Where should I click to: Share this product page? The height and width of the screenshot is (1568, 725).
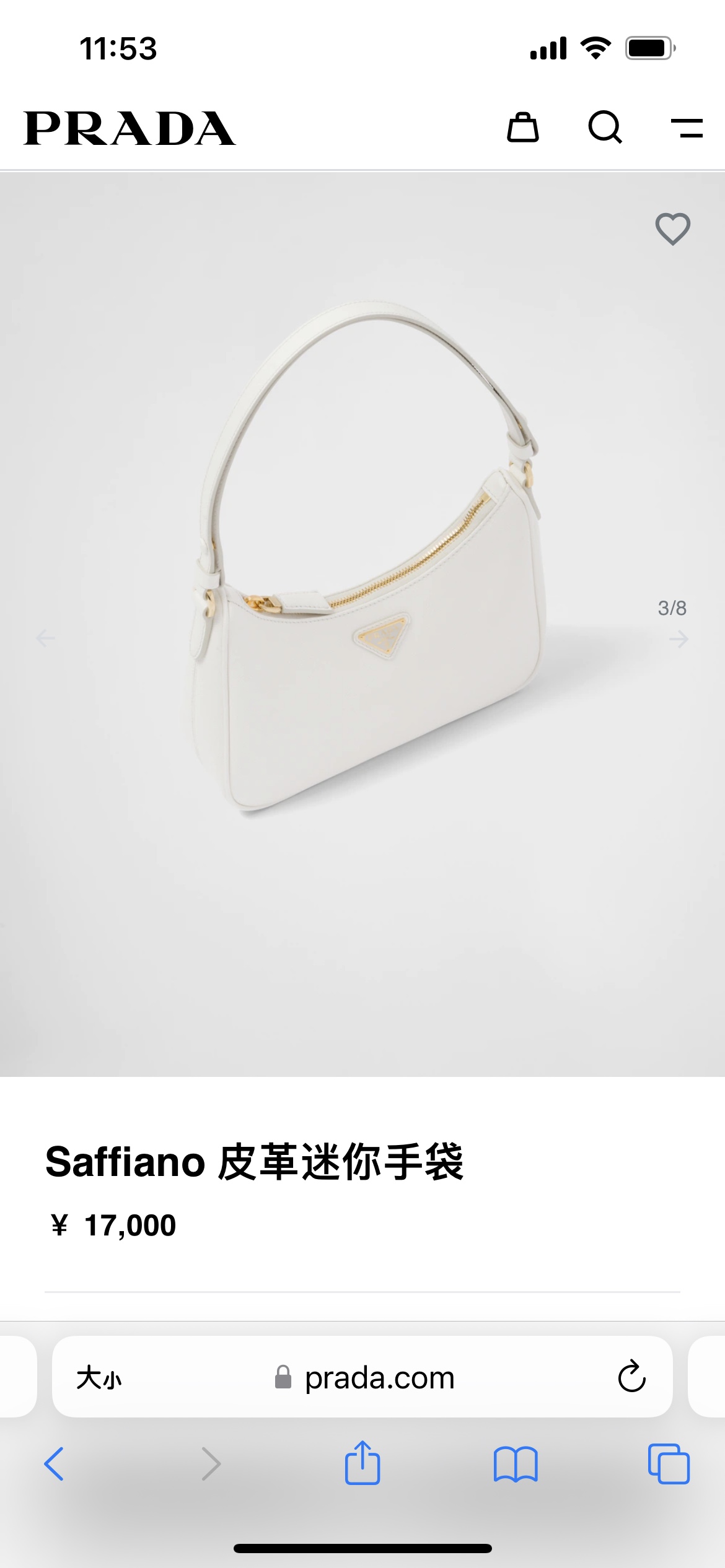click(362, 1463)
